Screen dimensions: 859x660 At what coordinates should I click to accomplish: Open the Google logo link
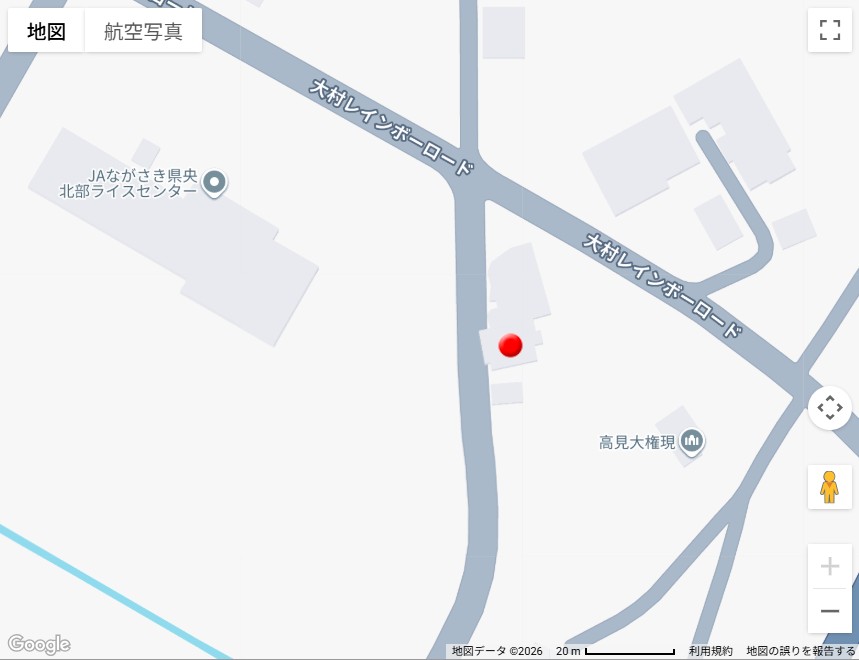[x=38, y=644]
